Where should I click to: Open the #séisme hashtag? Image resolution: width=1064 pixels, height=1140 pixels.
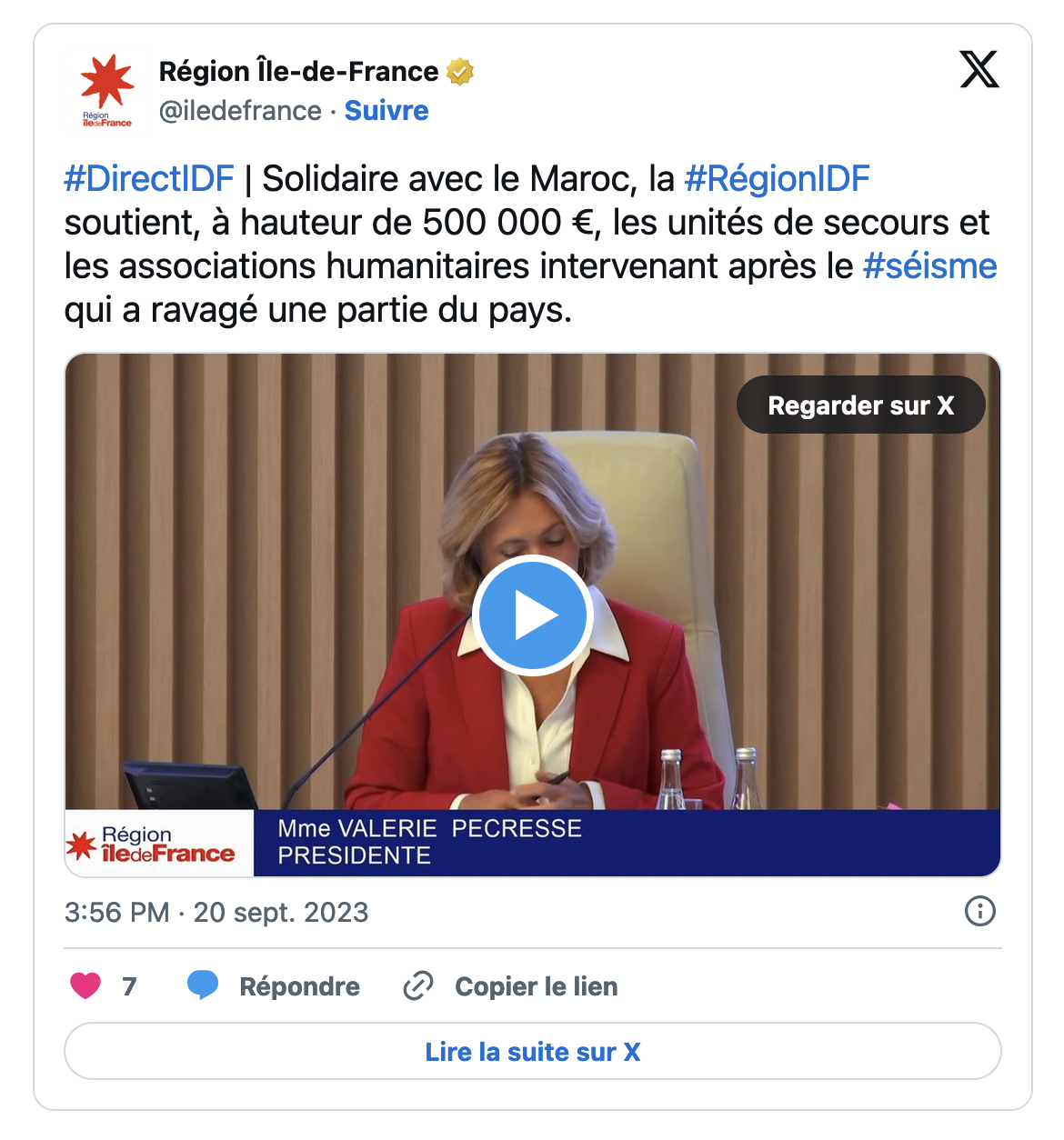tap(929, 266)
